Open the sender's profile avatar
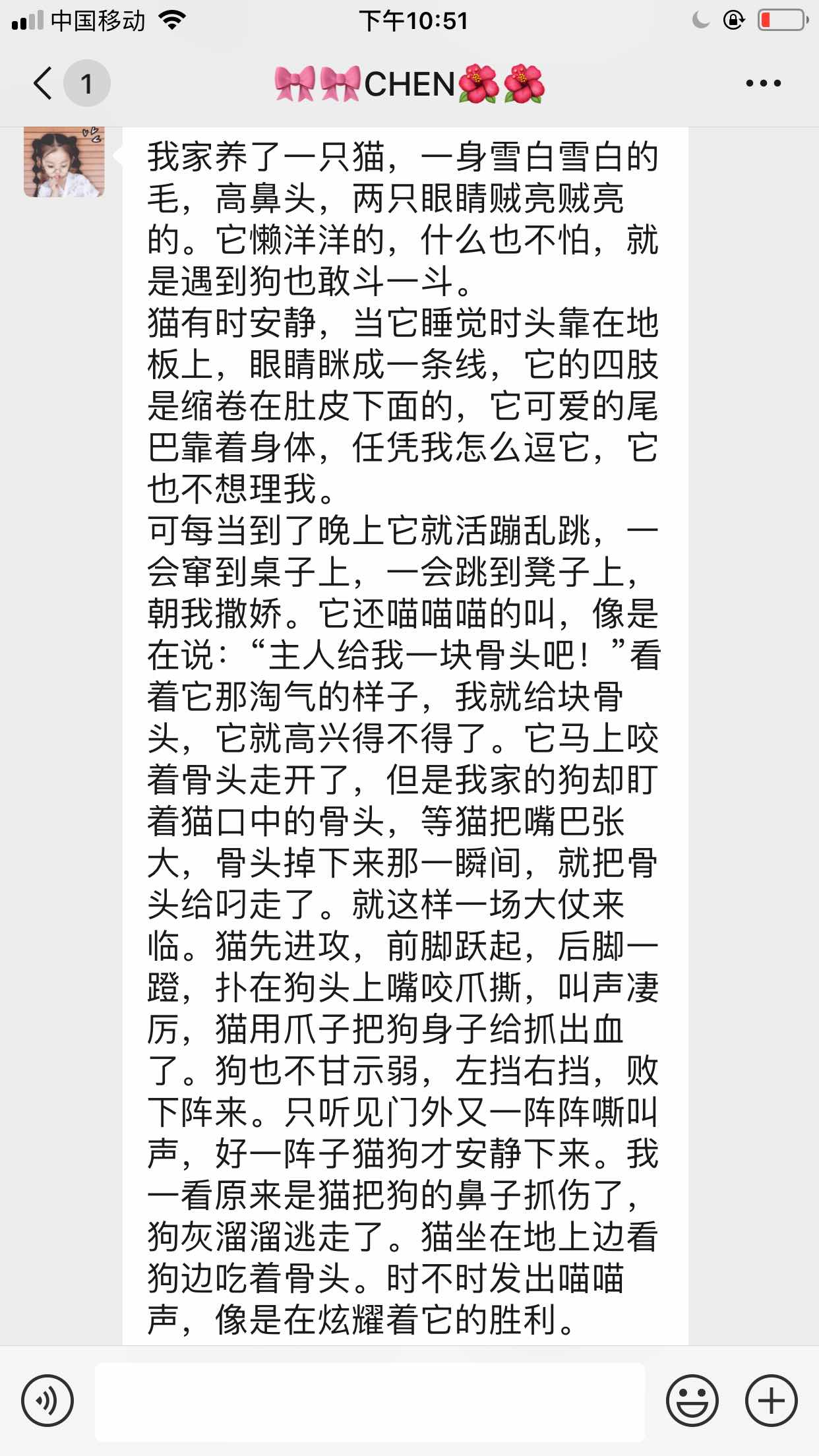This screenshot has width=819, height=1456. click(64, 162)
